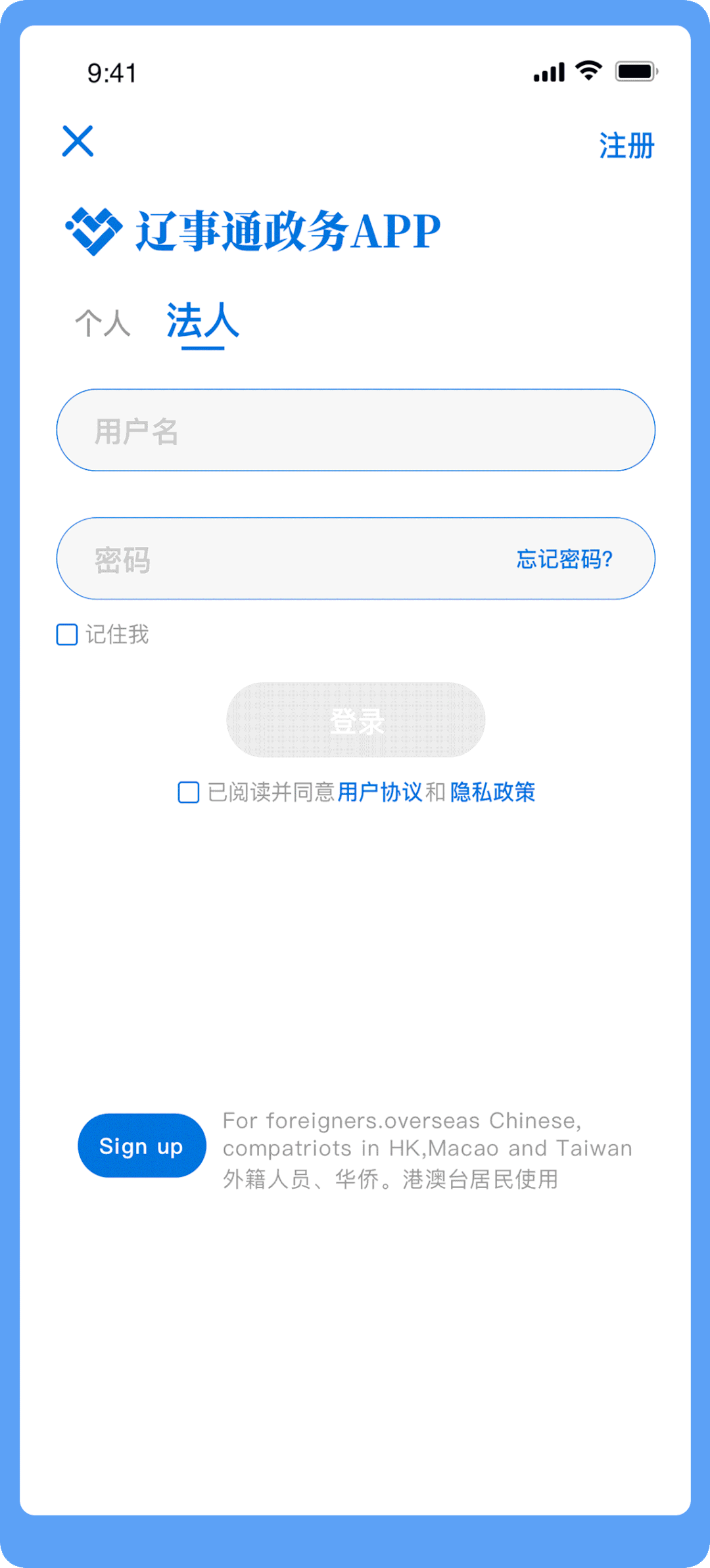Open the 用户协议 link
Image resolution: width=710 pixels, height=1568 pixels.
[379, 793]
